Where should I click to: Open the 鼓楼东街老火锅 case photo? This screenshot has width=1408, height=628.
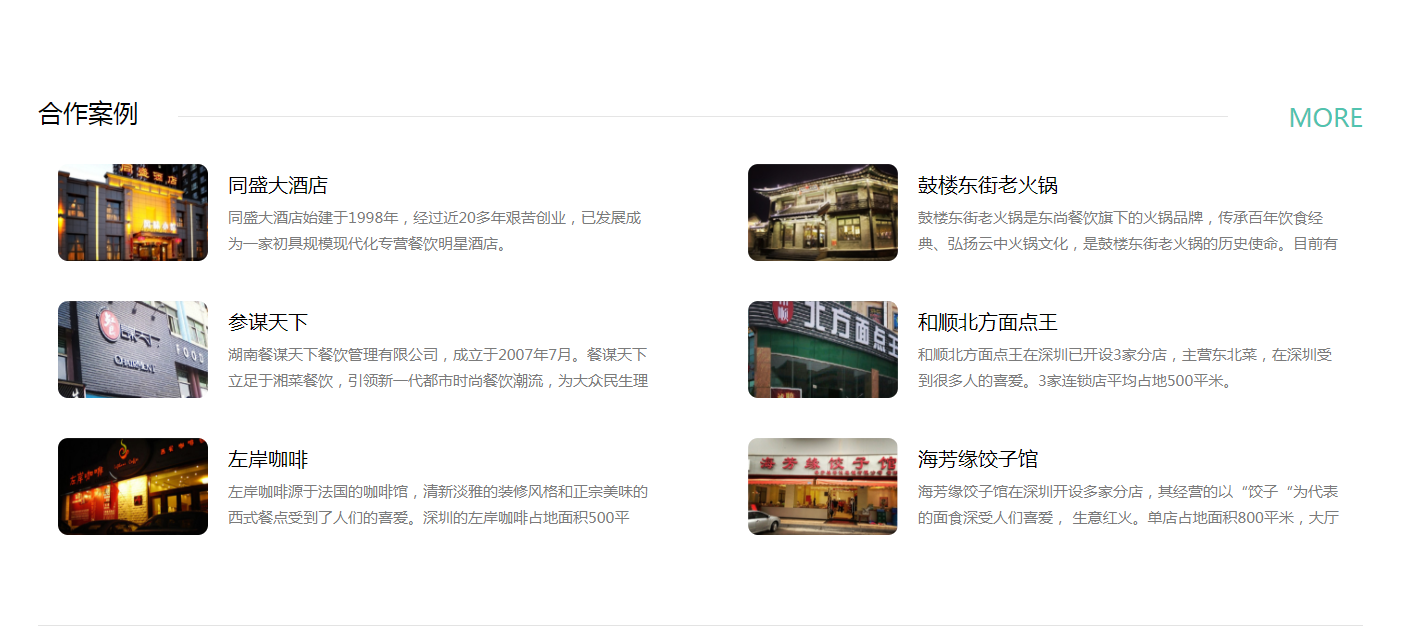tap(822, 212)
